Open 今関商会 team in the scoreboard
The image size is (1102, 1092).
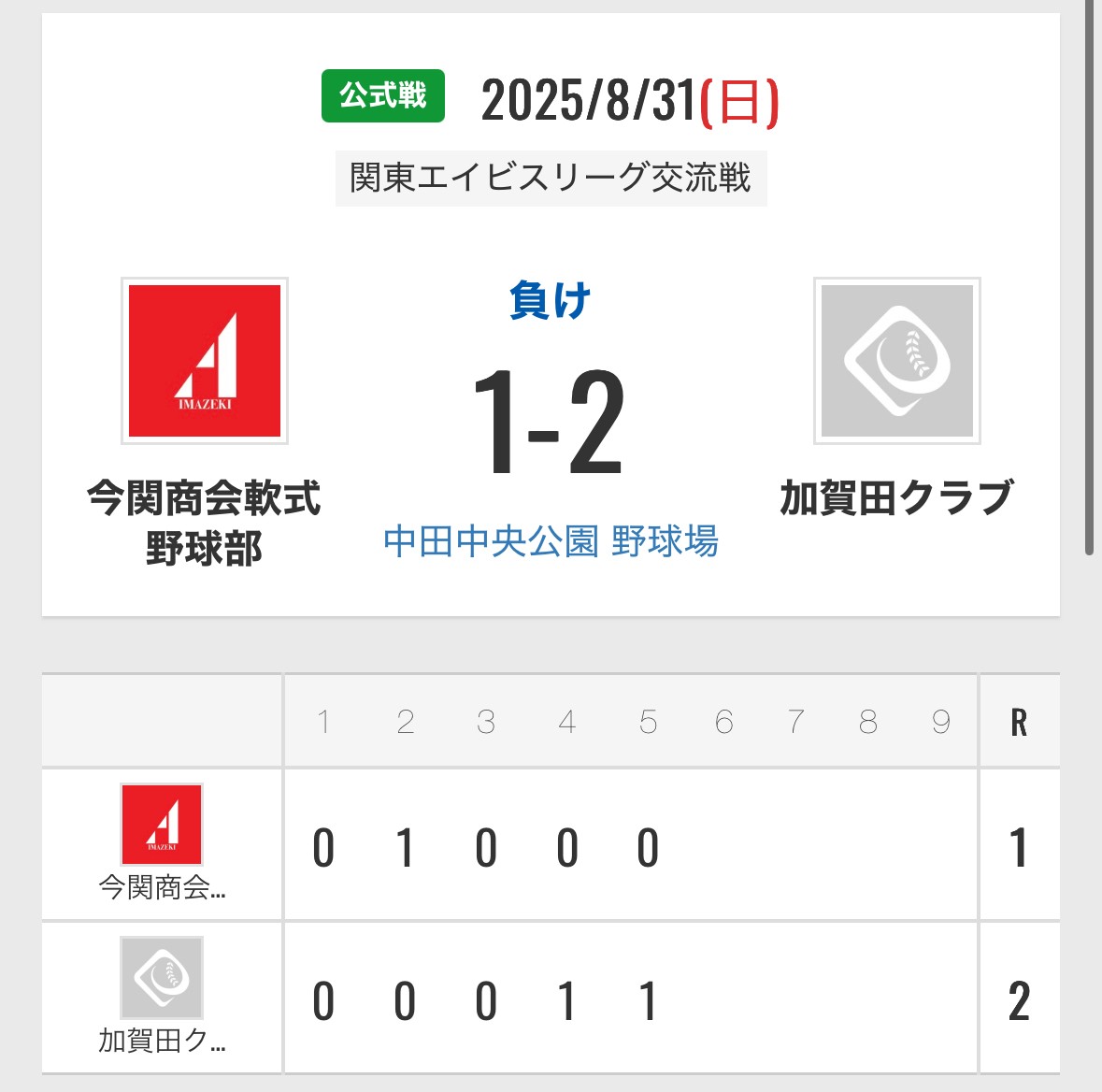(162, 843)
